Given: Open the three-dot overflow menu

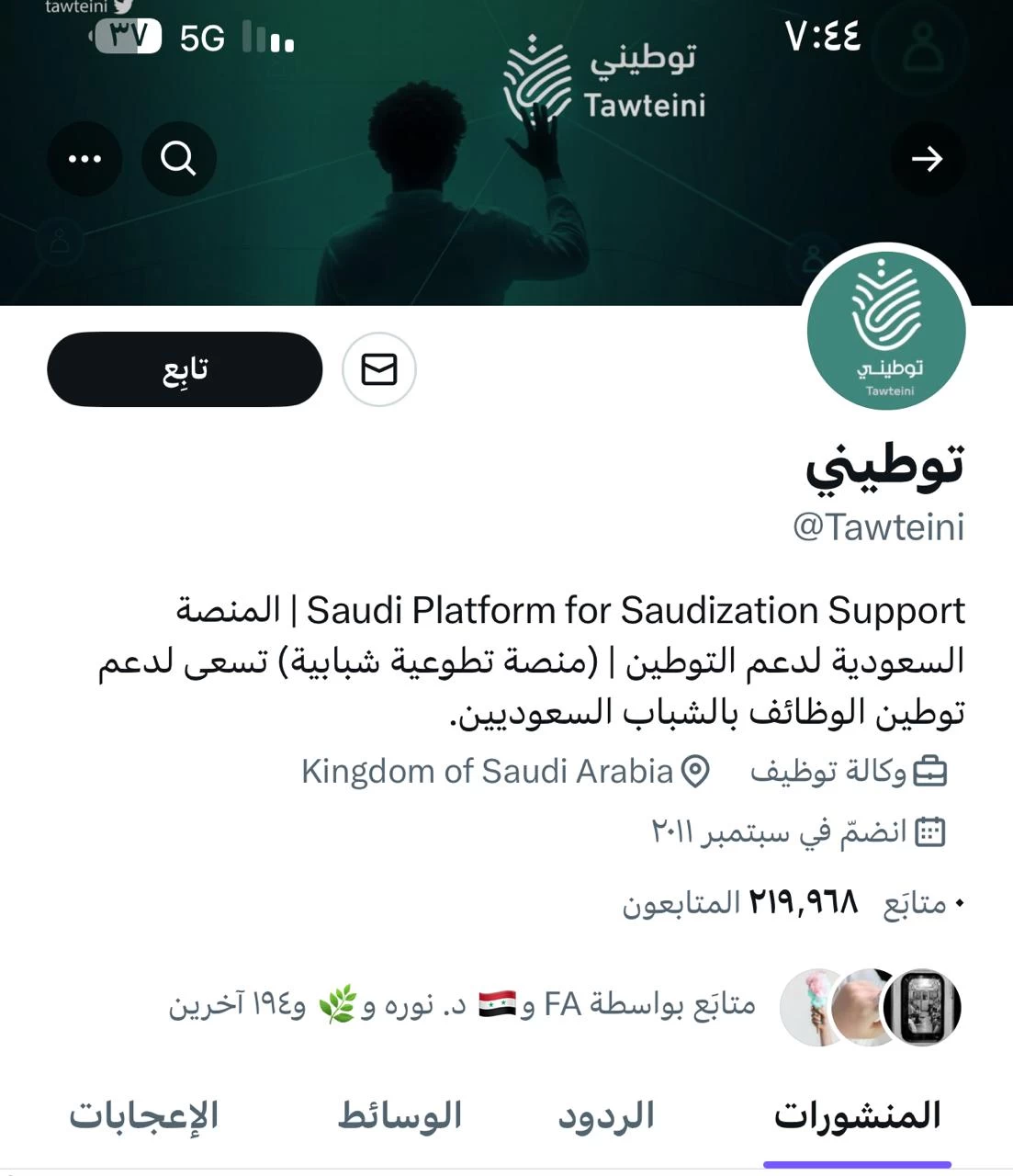Looking at the screenshot, I should tap(84, 159).
